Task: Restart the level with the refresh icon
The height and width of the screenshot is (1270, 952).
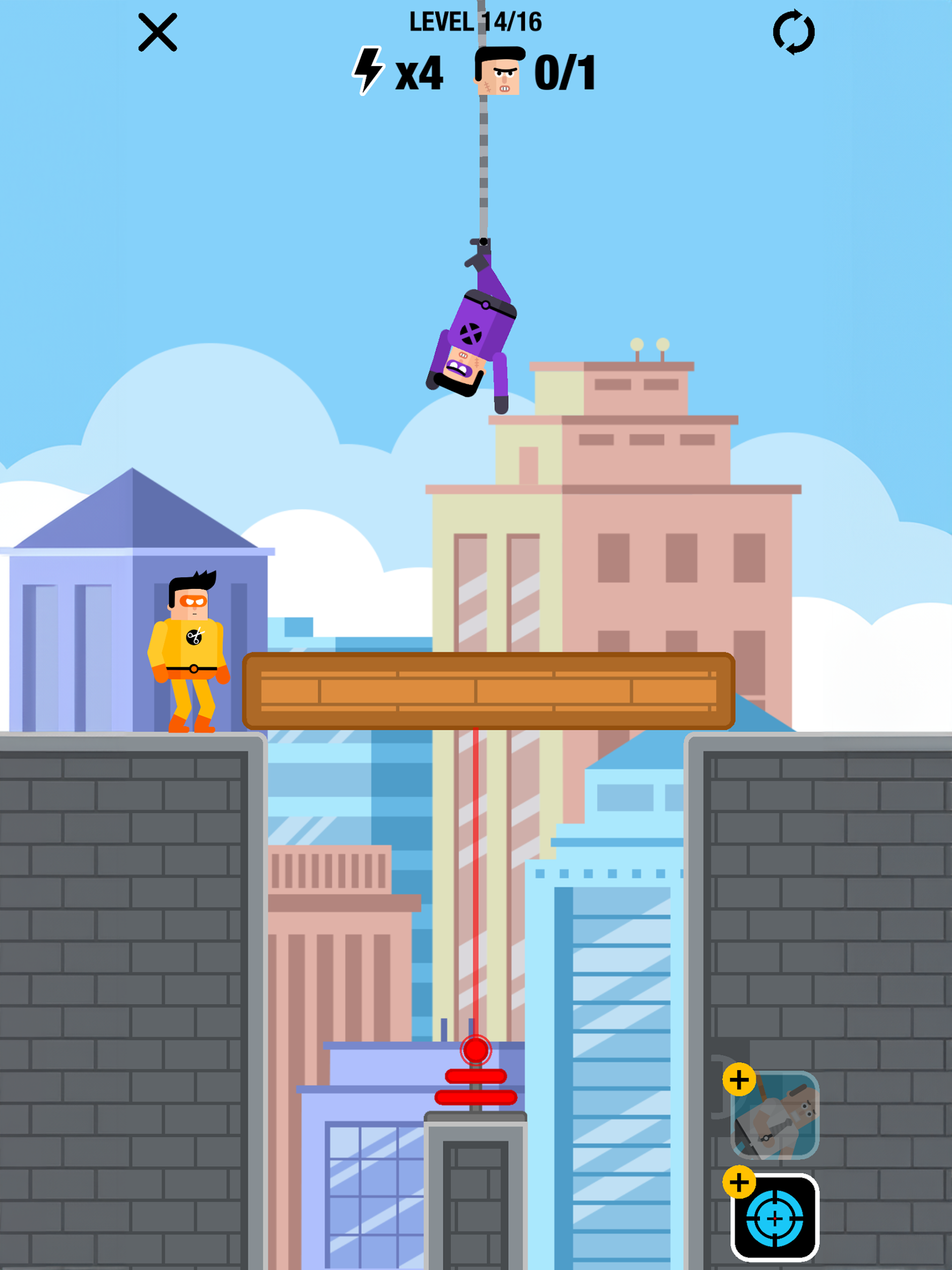Action: point(794,32)
